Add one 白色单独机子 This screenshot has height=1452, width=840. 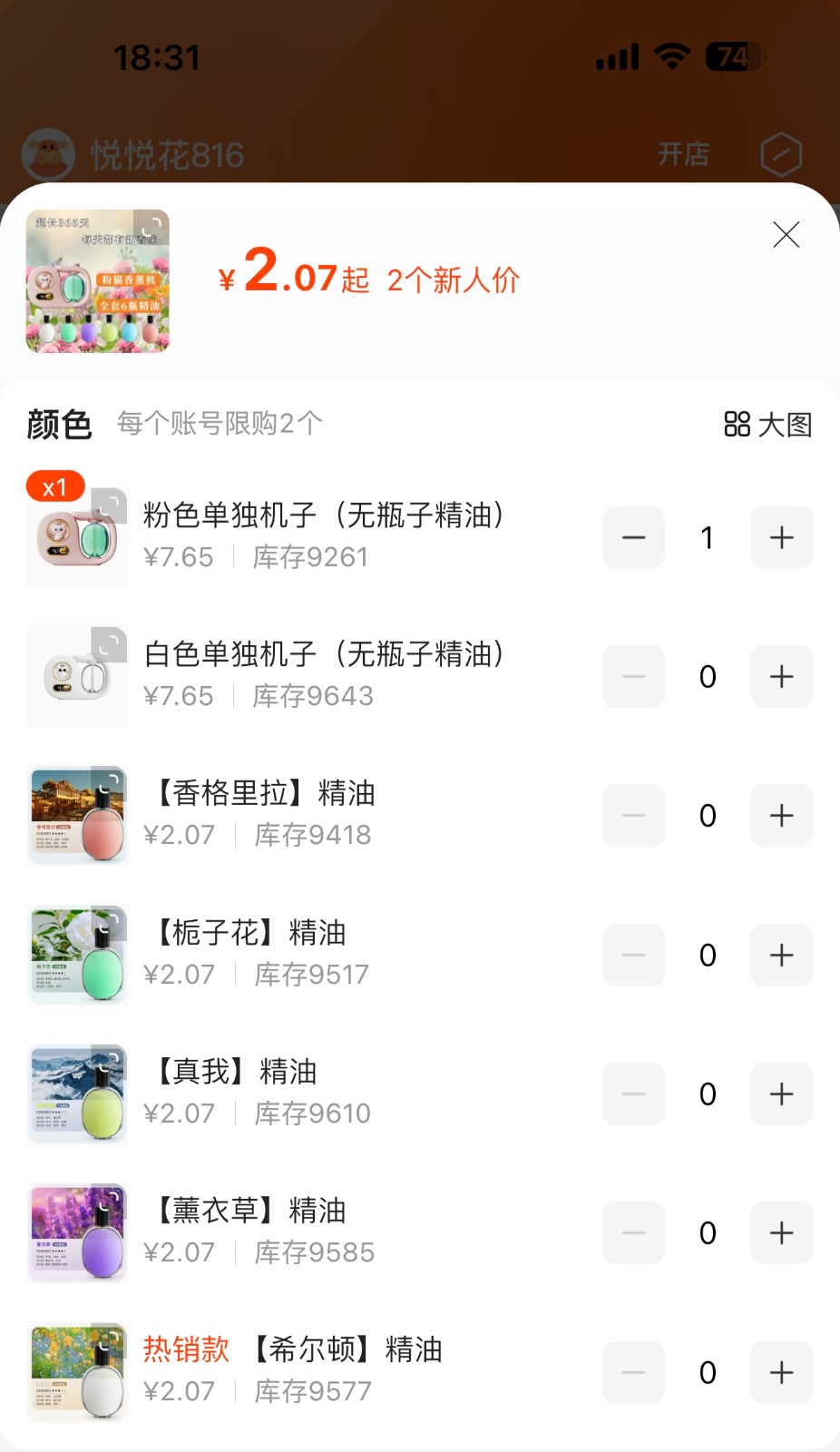click(781, 677)
